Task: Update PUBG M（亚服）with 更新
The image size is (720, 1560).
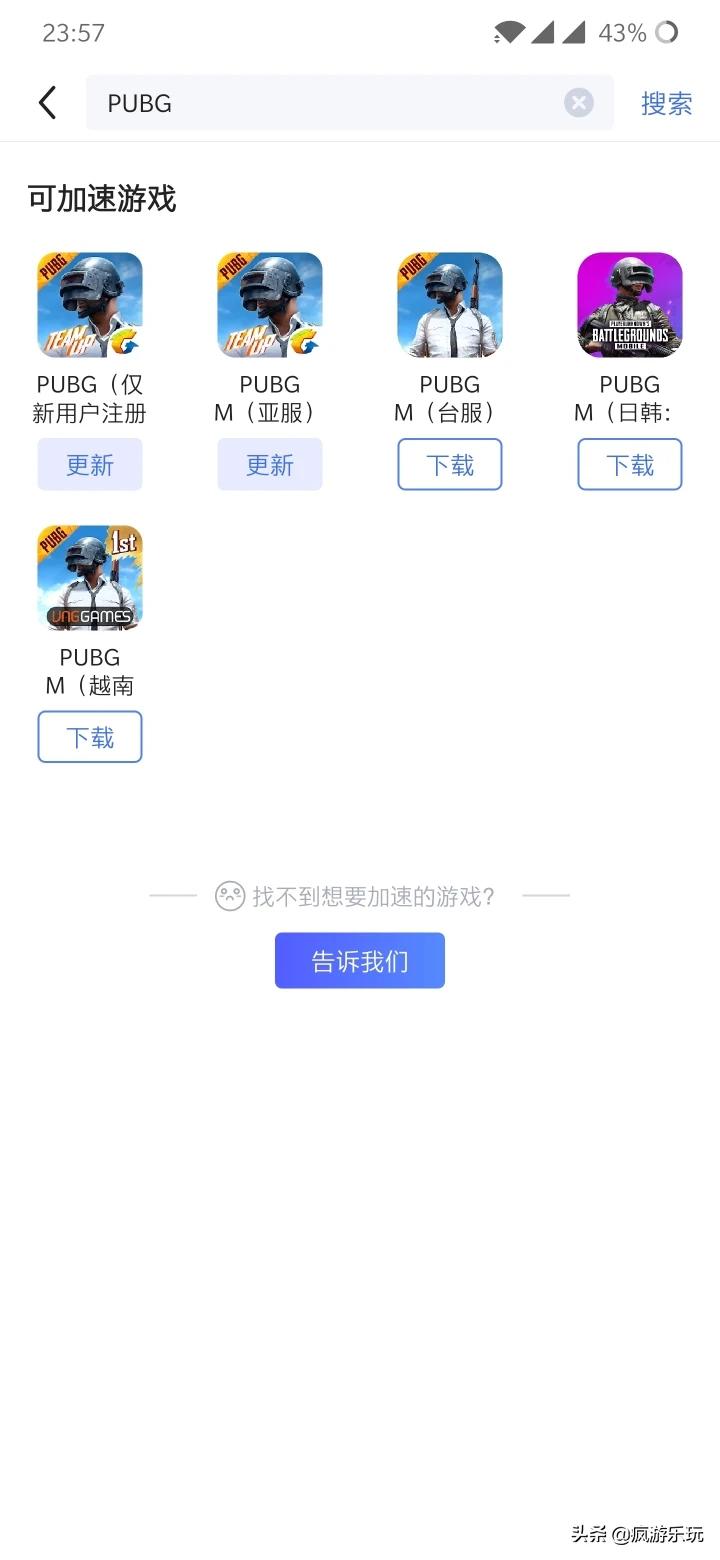Action: point(270,464)
